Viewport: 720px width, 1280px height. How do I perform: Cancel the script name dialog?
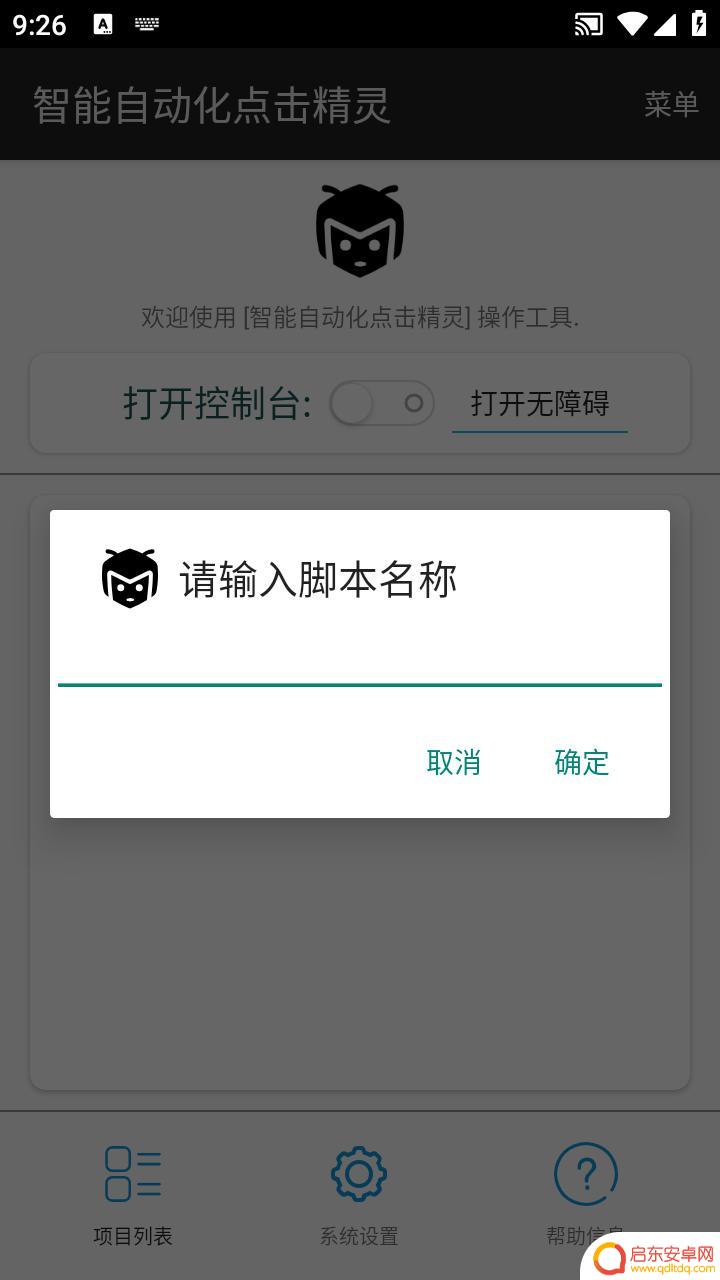(453, 762)
